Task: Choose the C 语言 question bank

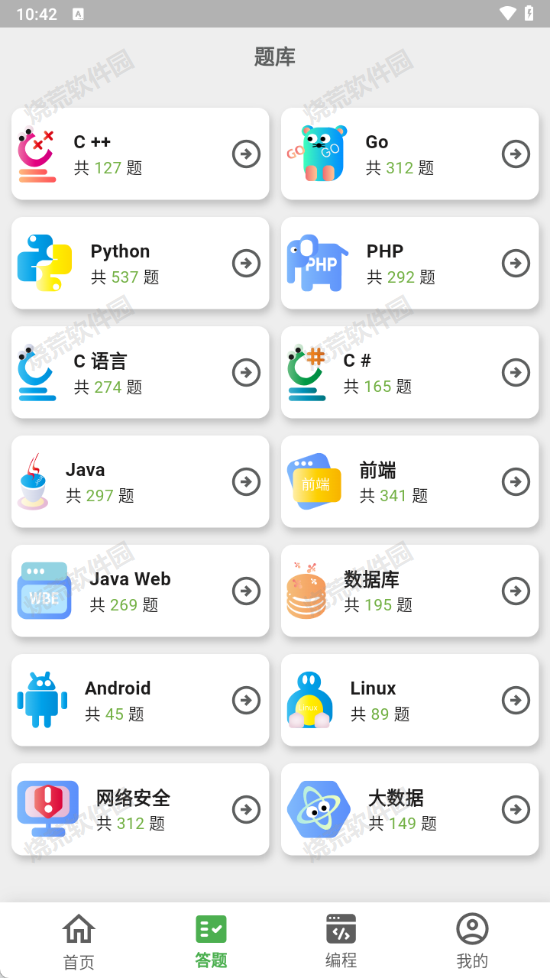Action: point(140,372)
